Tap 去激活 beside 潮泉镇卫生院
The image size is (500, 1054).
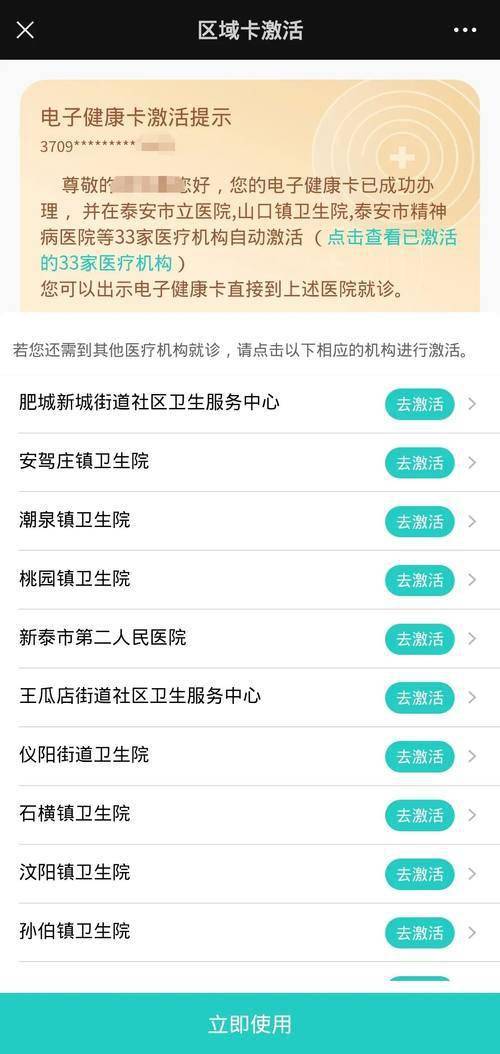tap(419, 521)
